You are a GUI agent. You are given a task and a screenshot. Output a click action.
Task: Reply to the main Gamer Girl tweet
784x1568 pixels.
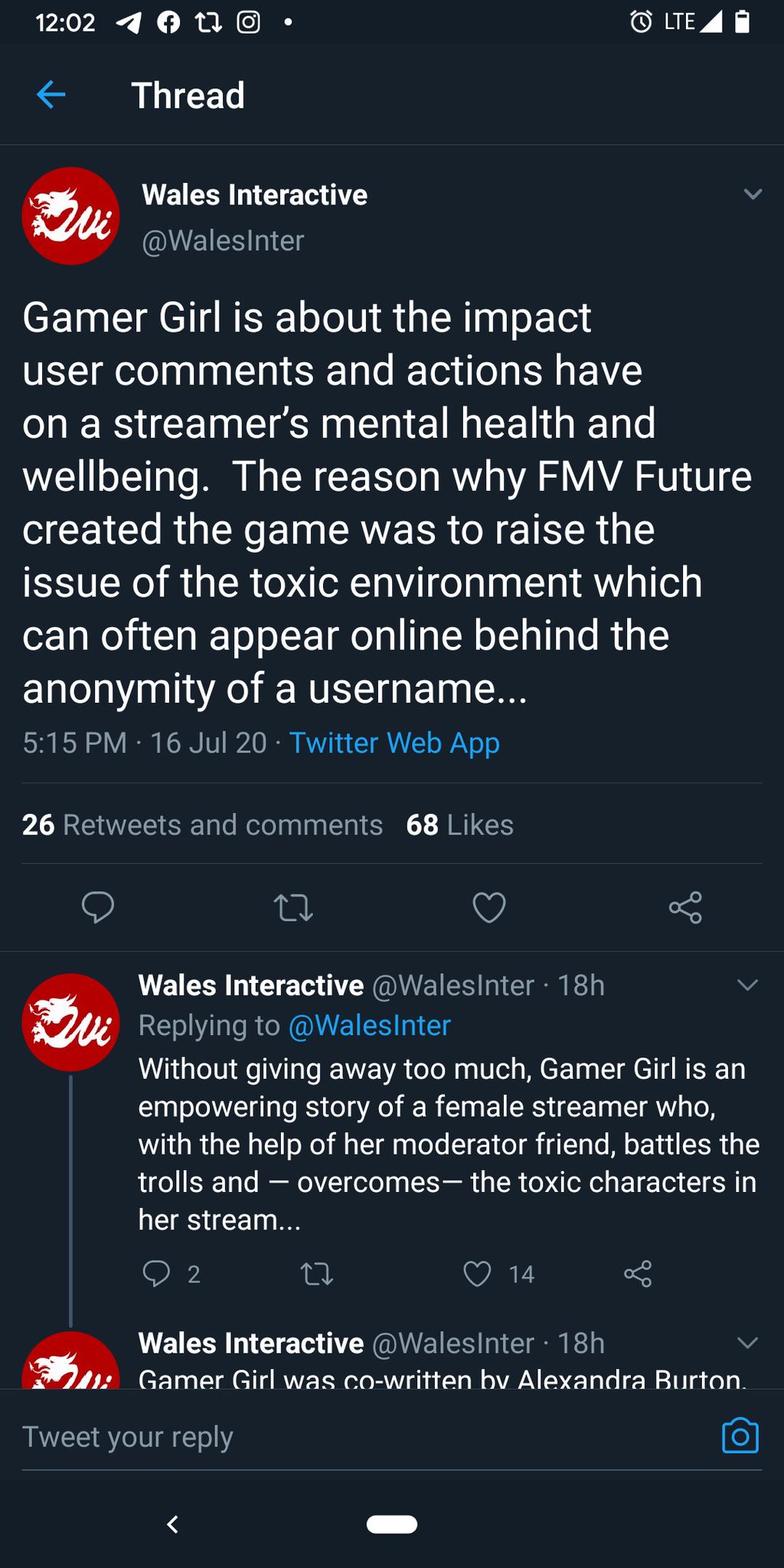(x=98, y=907)
